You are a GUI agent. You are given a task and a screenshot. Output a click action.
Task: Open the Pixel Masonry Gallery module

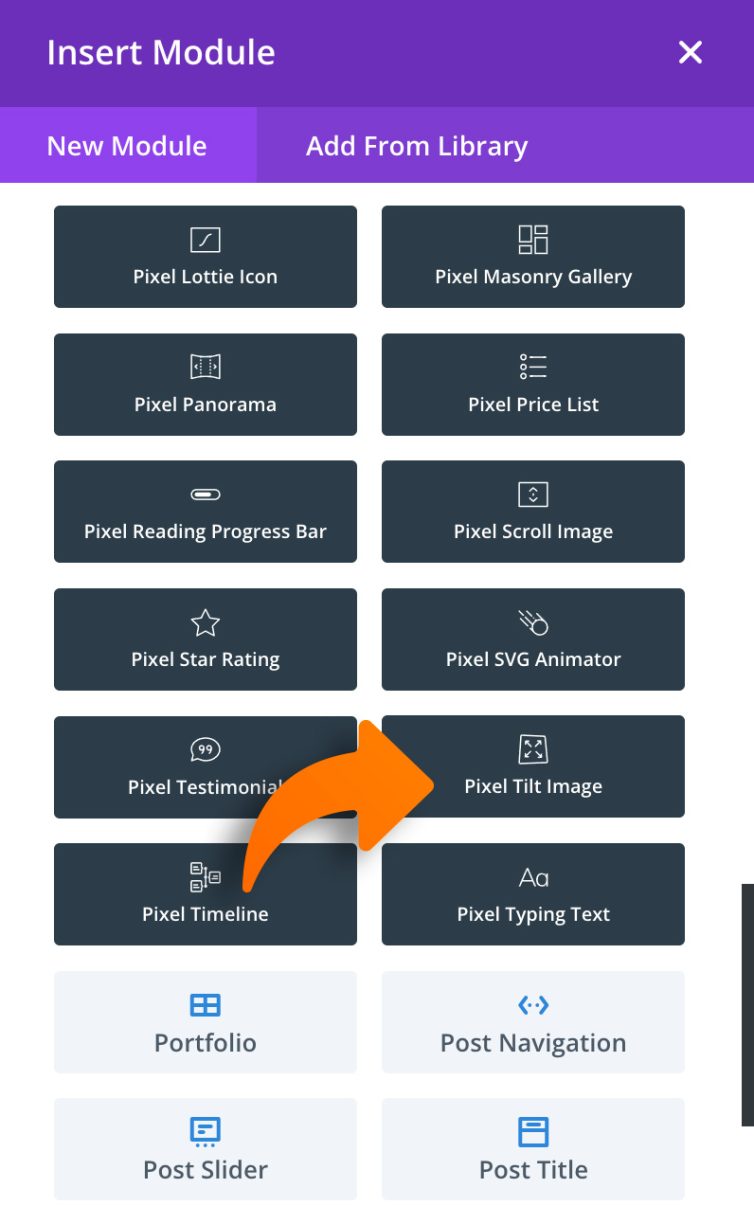[x=532, y=256]
